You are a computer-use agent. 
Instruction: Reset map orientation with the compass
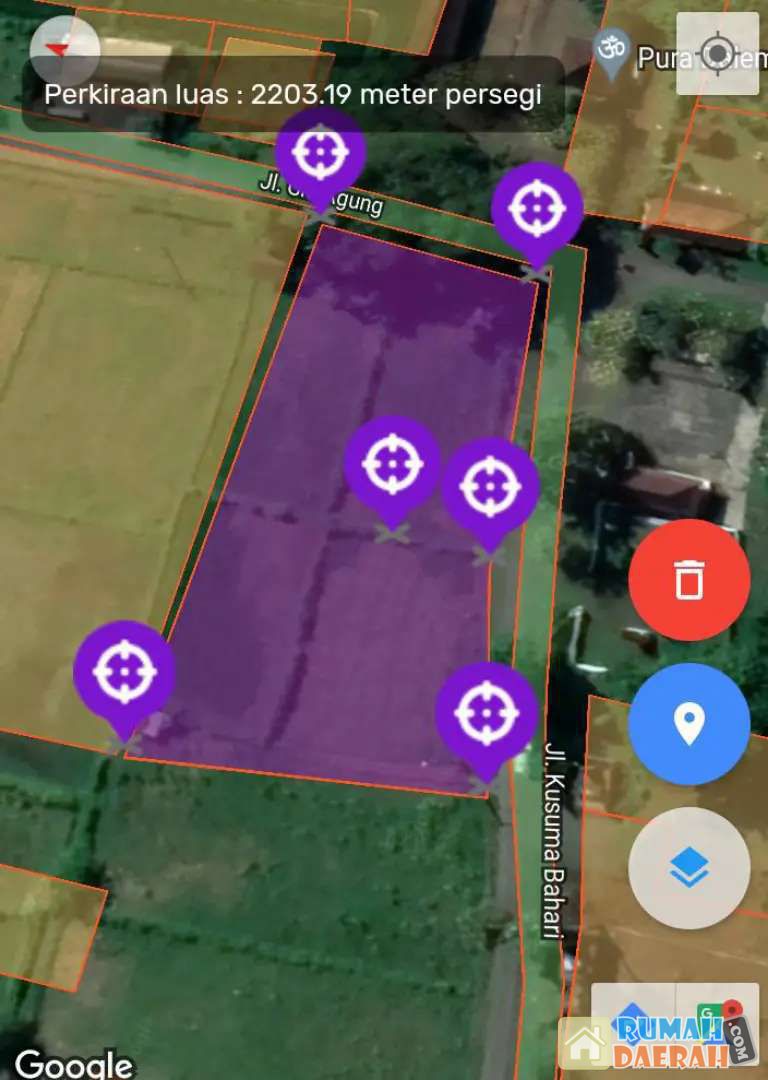pyautogui.click(x=64, y=48)
